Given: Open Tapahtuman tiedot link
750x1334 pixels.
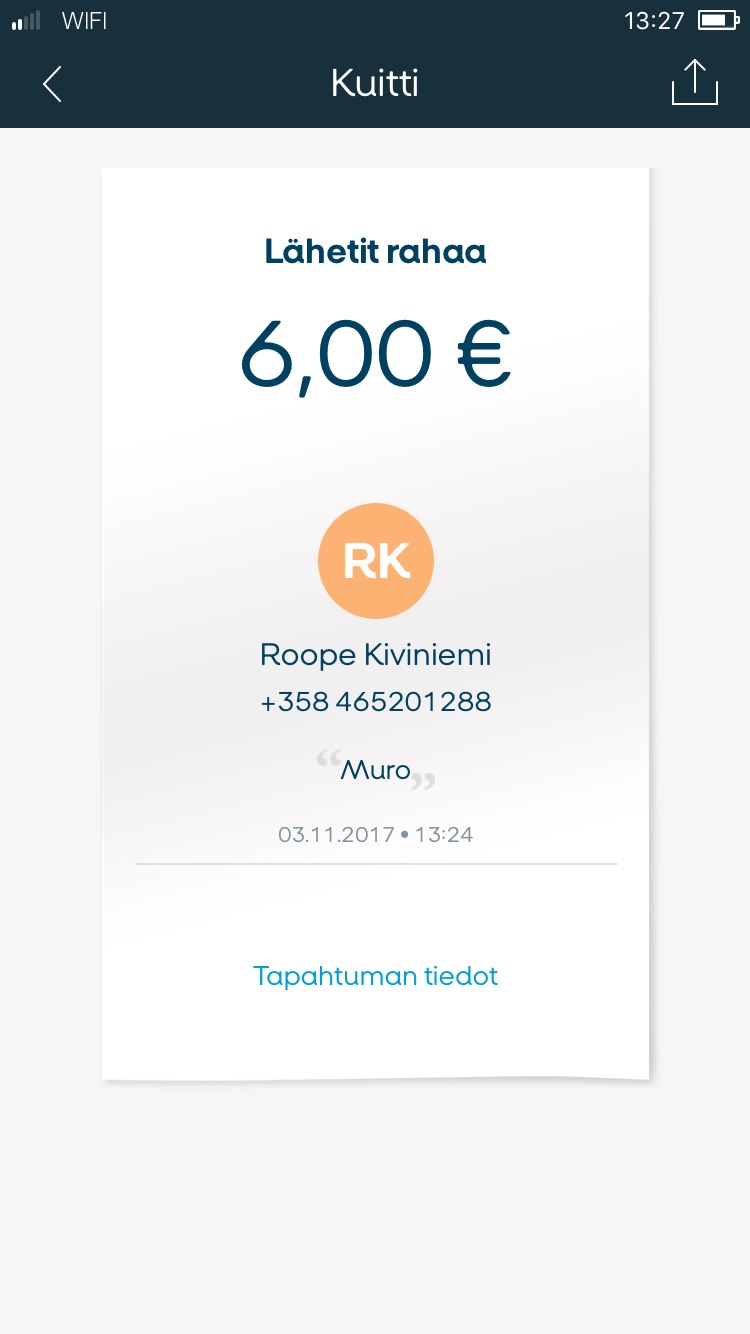Looking at the screenshot, I should [376, 976].
